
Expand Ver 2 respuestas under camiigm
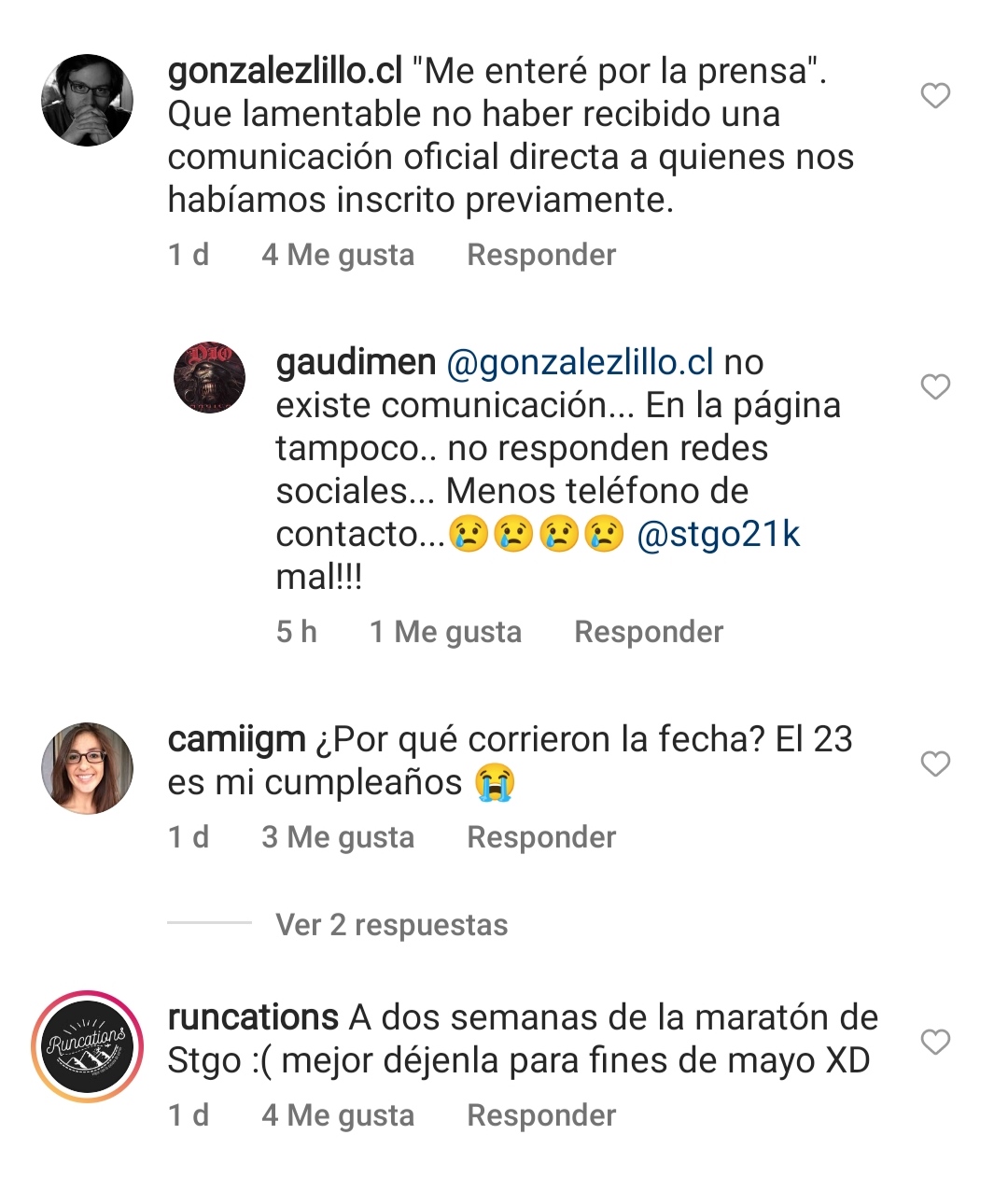coord(391,925)
